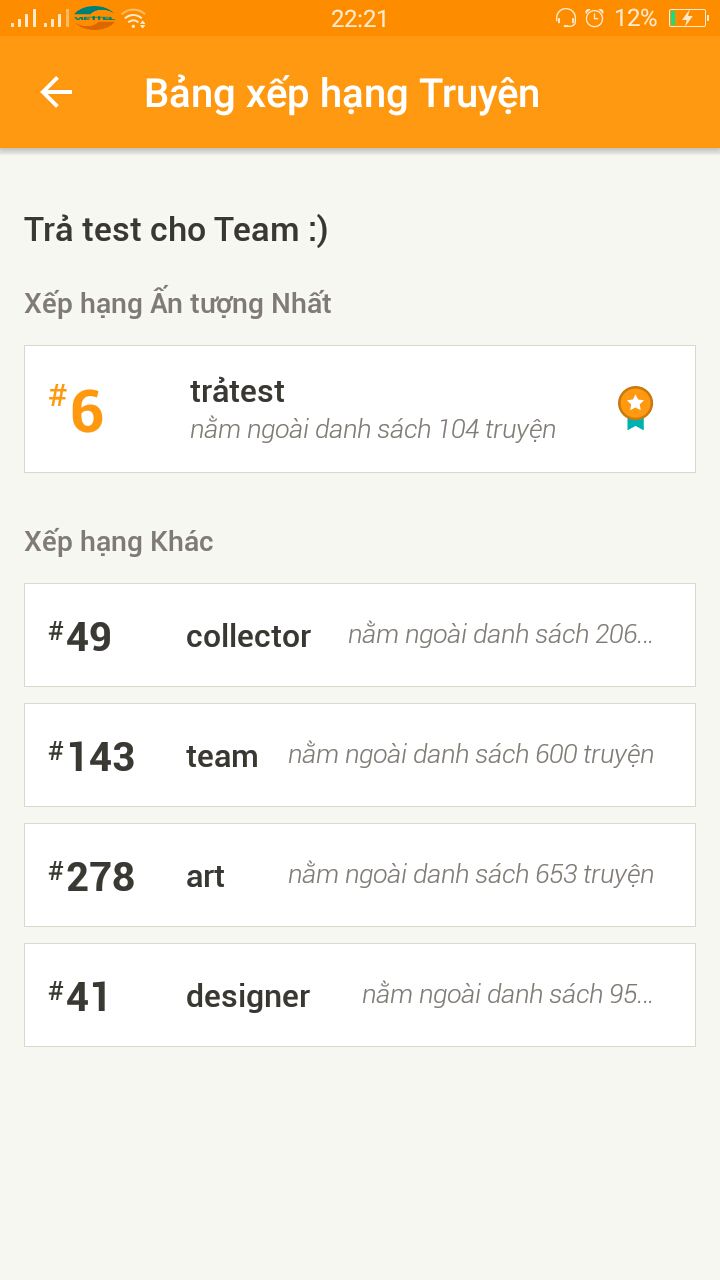Screen dimensions: 720x1280
Task: Open the #6 trảtest ranking card
Action: coord(360,409)
